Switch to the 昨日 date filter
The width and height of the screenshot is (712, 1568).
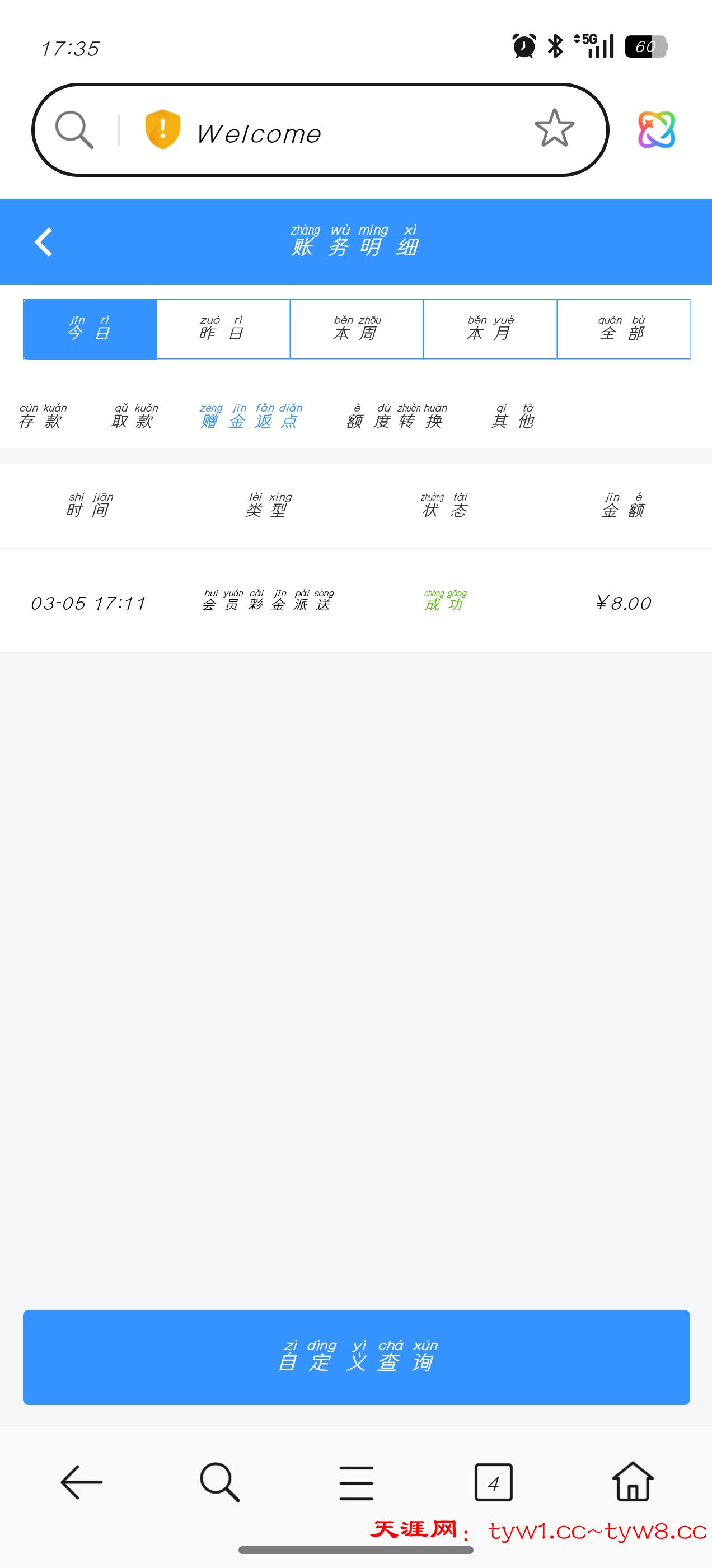point(223,329)
